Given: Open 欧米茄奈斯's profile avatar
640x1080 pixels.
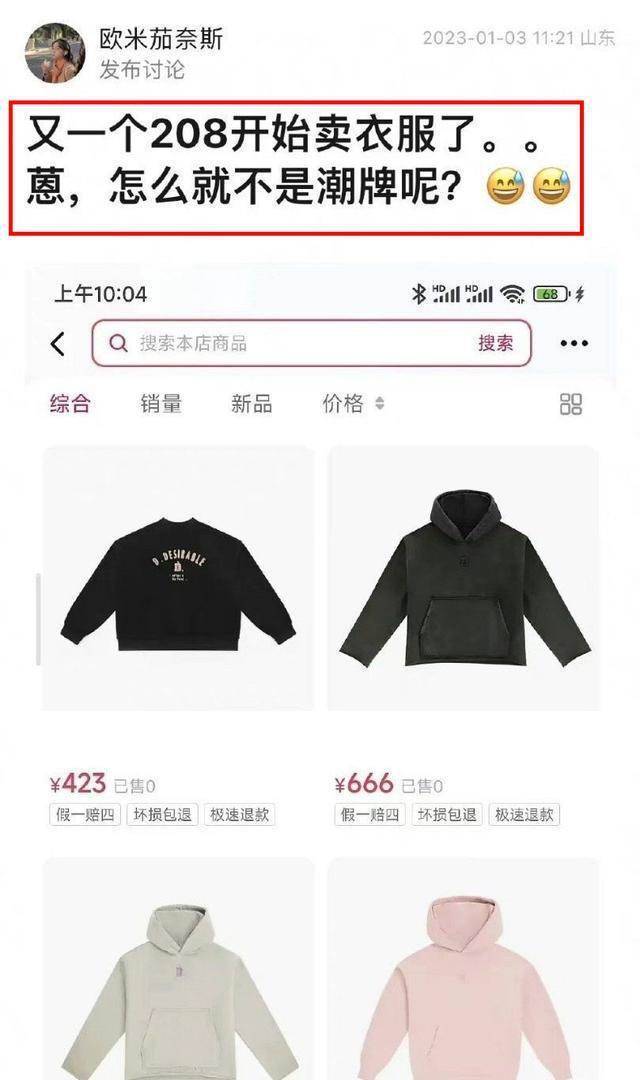Looking at the screenshot, I should [x=54, y=53].
